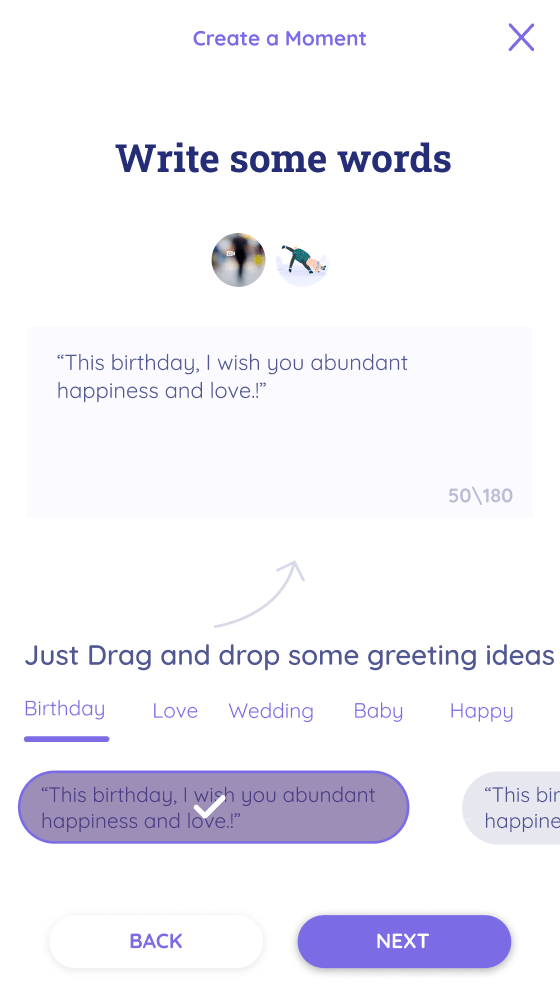The height and width of the screenshot is (1000, 560).
Task: Tap the blurred photo avatar
Action: 239,260
